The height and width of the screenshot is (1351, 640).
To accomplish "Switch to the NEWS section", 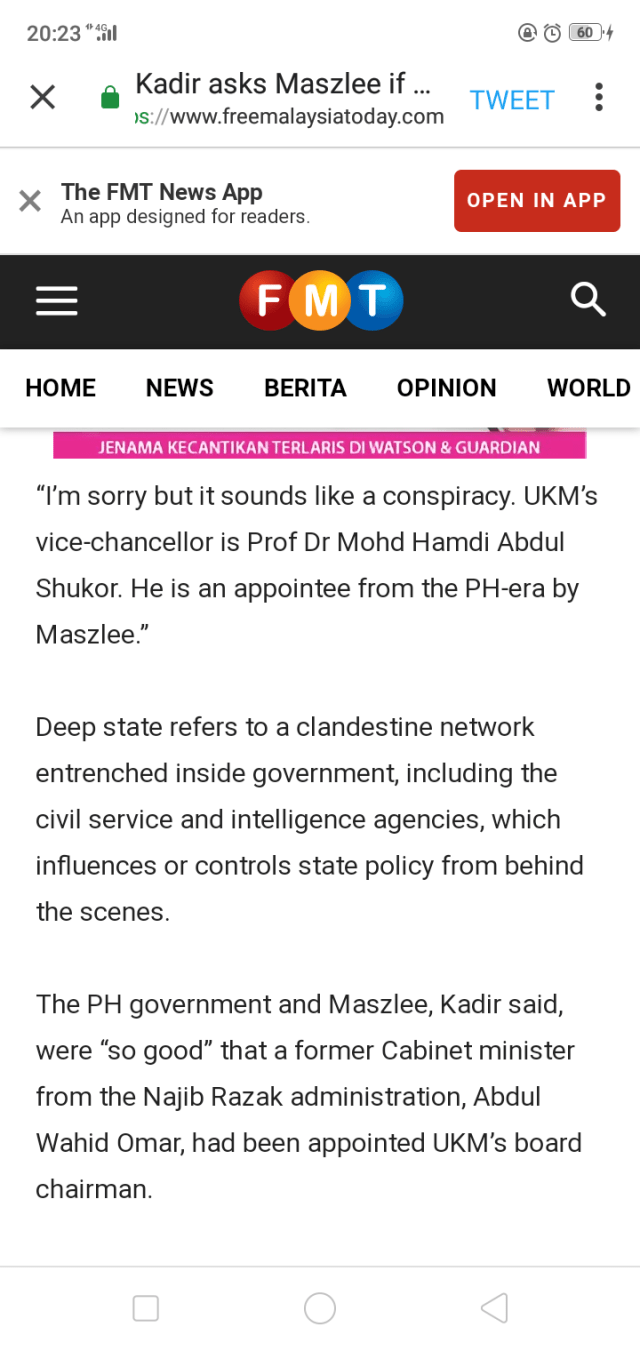I will (x=180, y=388).
